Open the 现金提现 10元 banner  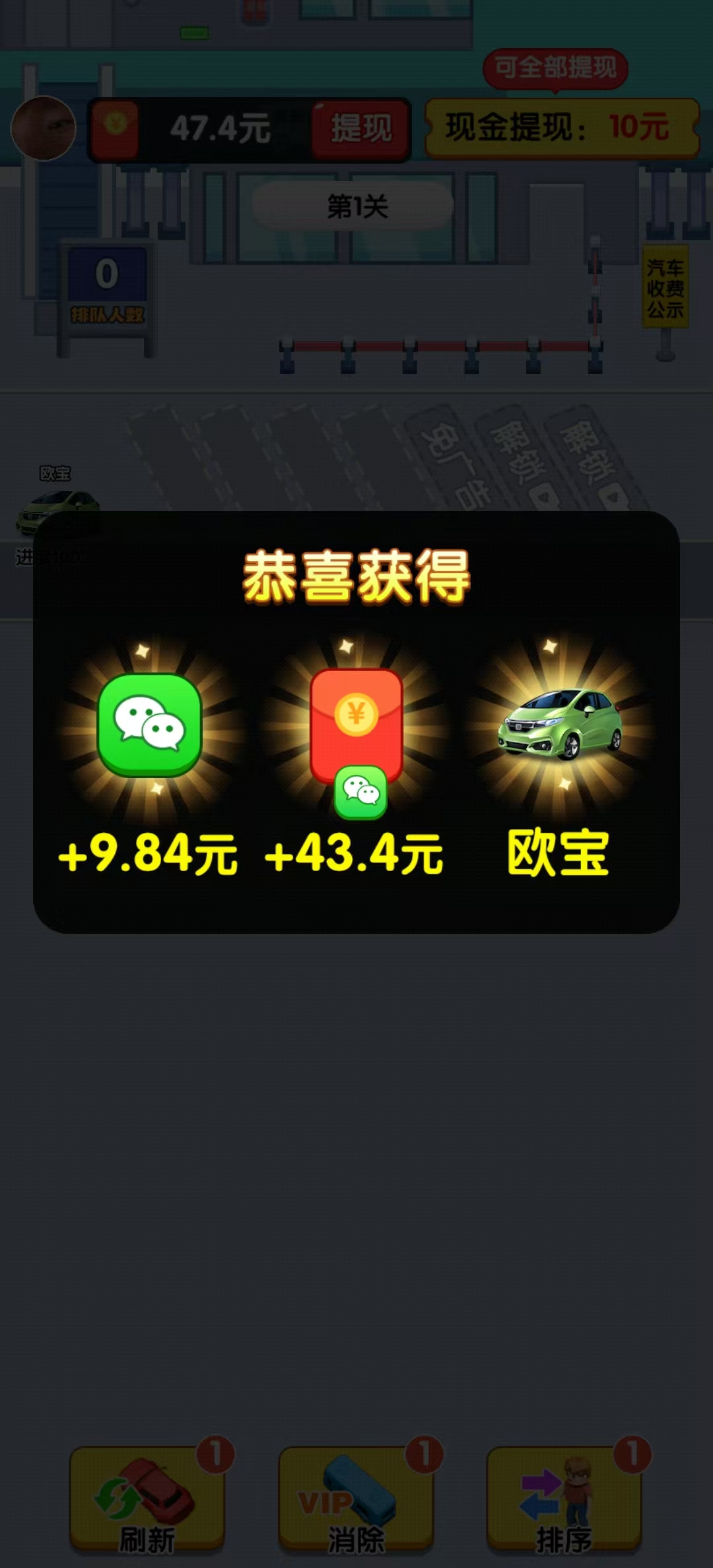pyautogui.click(x=562, y=128)
